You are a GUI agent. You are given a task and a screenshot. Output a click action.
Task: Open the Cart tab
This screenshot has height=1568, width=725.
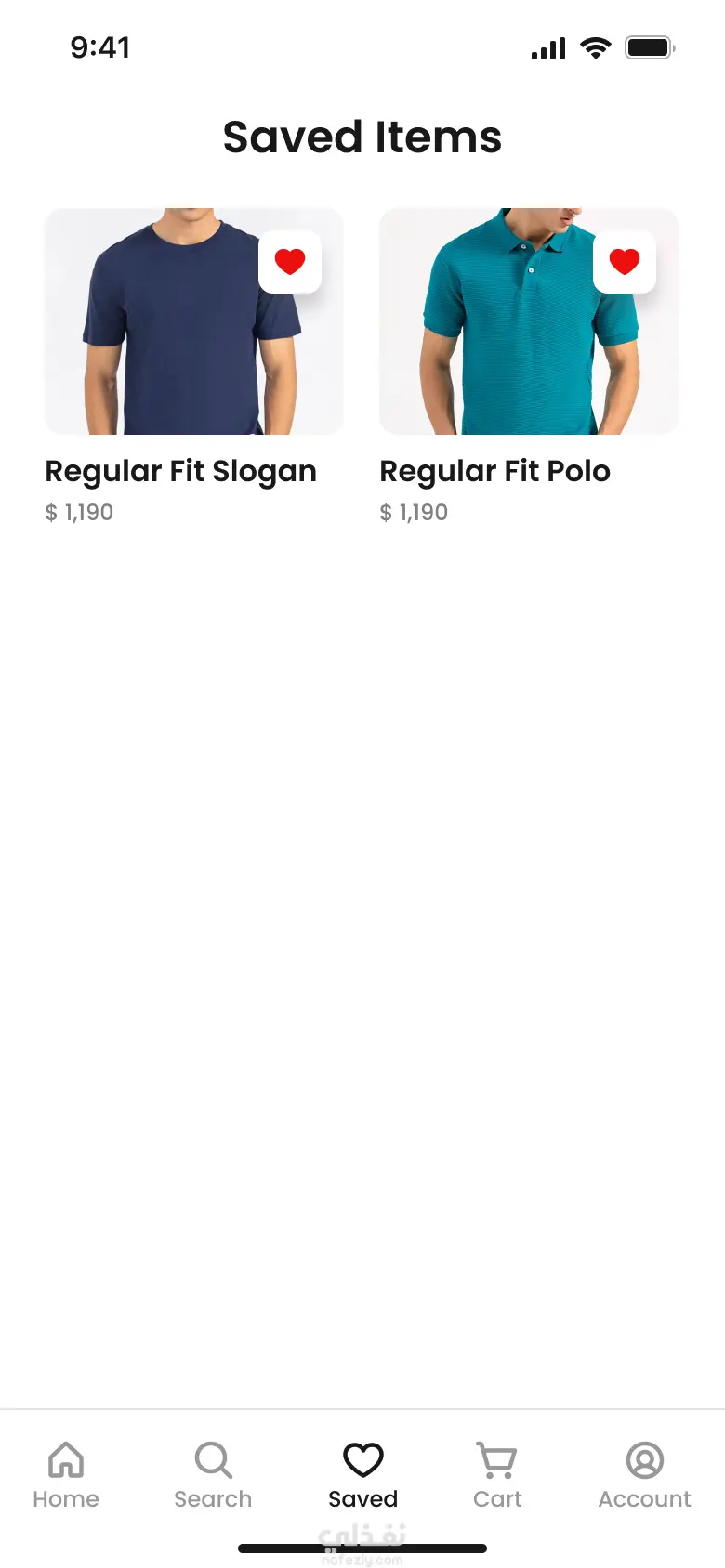pyautogui.click(x=497, y=1475)
